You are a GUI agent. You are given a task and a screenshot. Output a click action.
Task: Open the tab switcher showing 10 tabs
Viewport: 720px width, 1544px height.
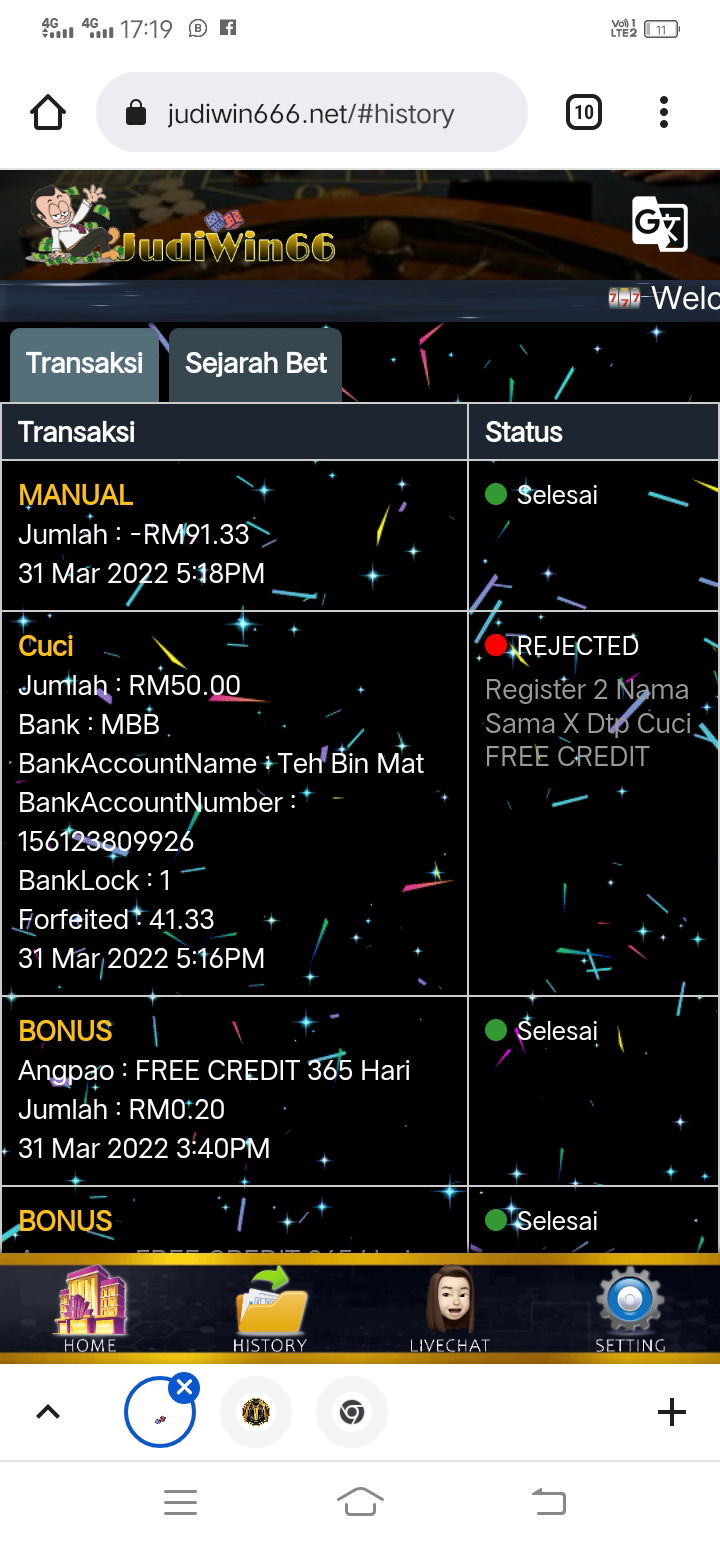point(584,112)
